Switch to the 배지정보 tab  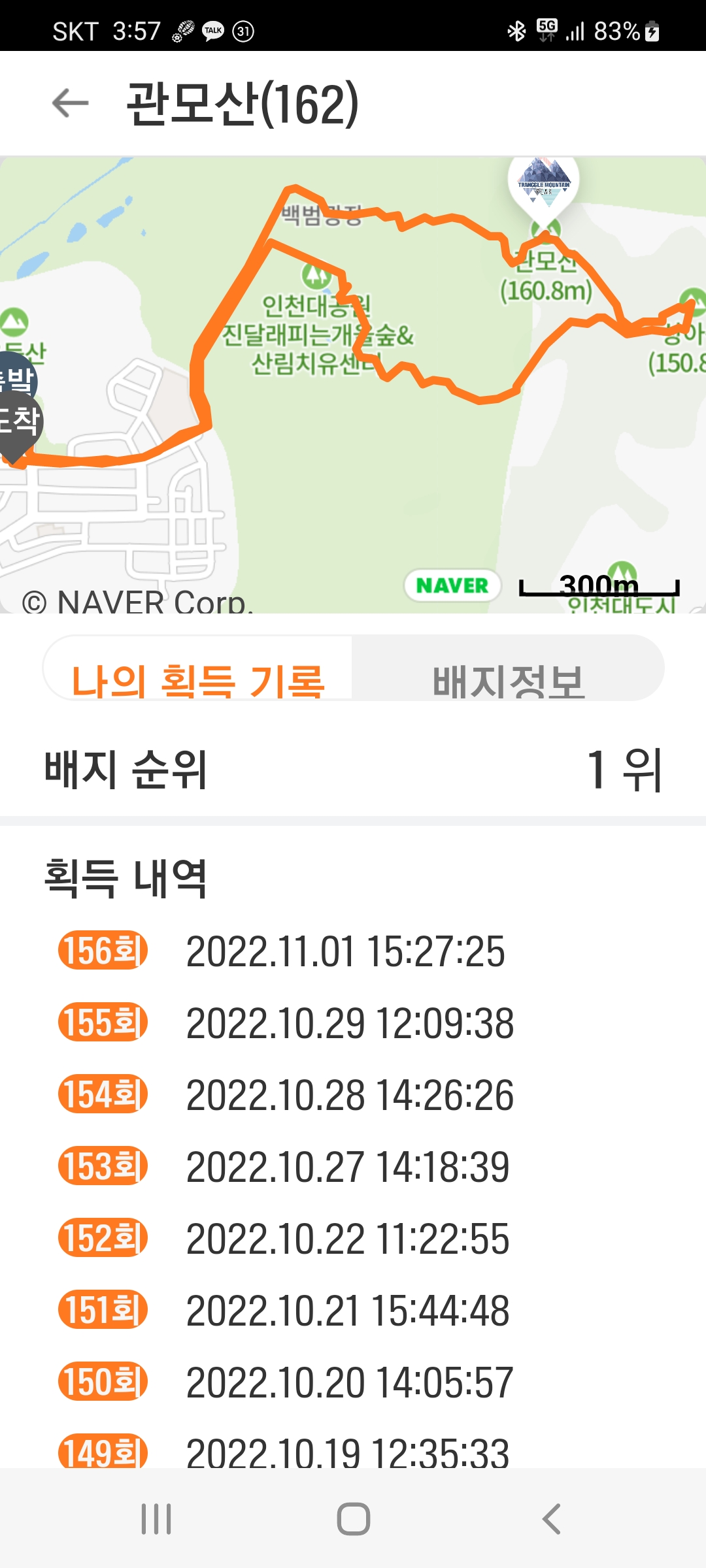coord(508,668)
